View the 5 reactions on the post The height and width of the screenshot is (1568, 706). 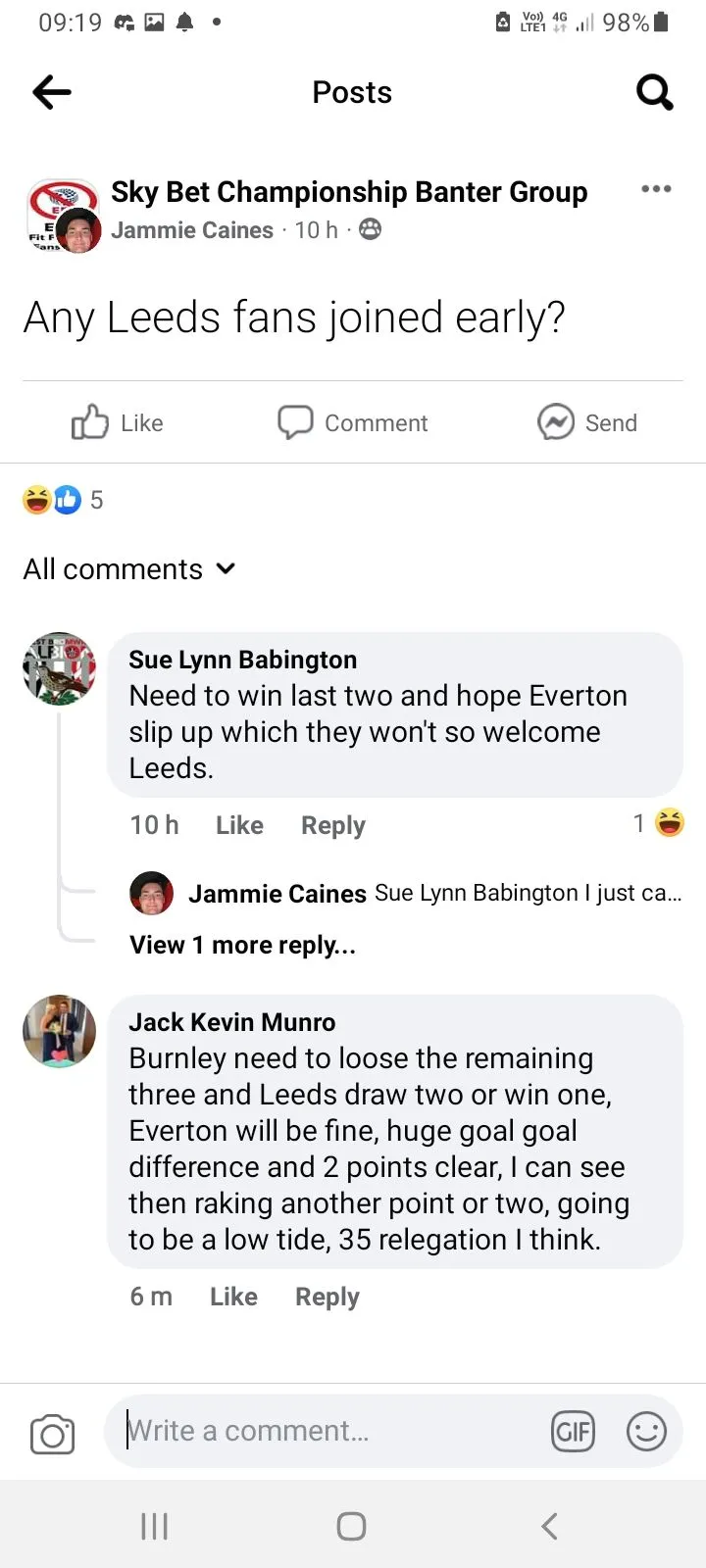(x=64, y=500)
